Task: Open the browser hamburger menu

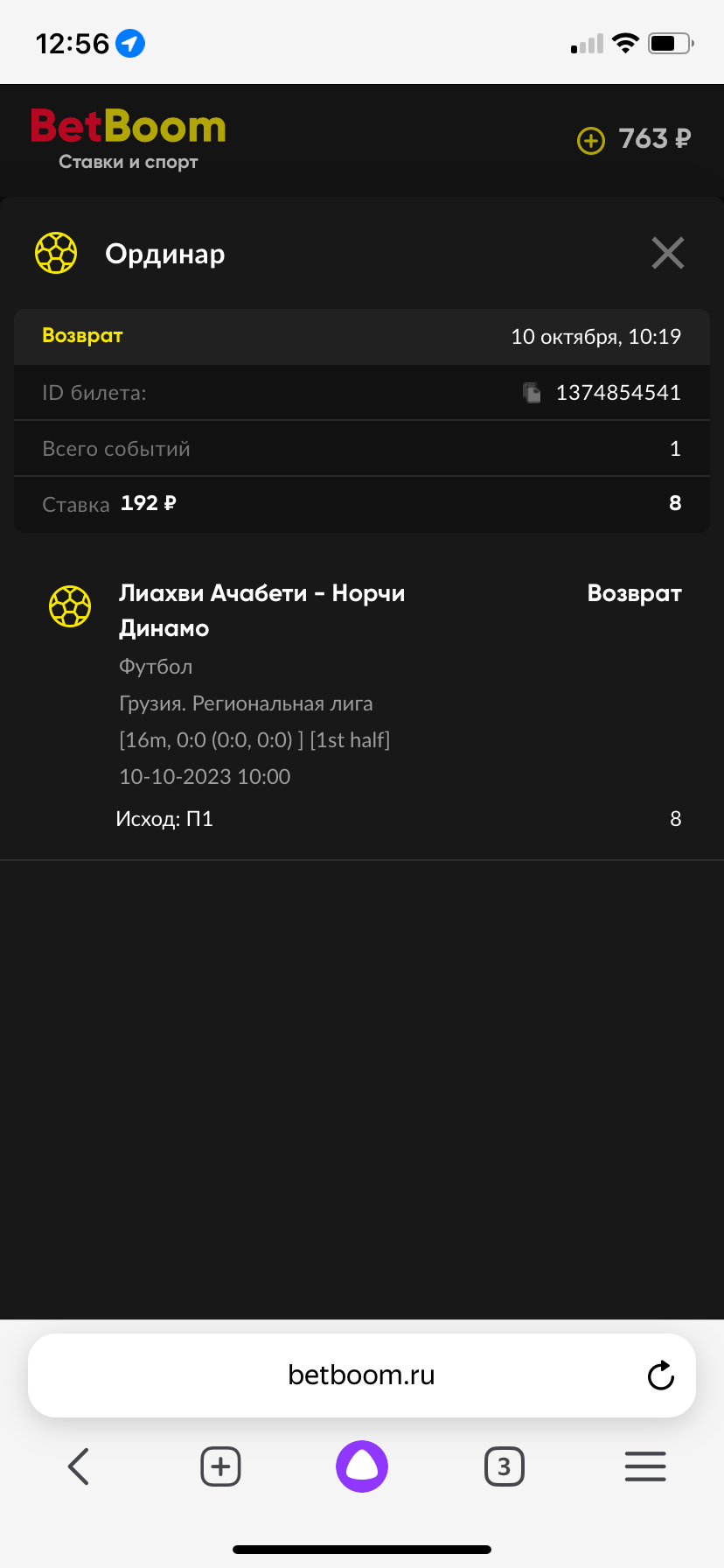Action: point(645,1466)
